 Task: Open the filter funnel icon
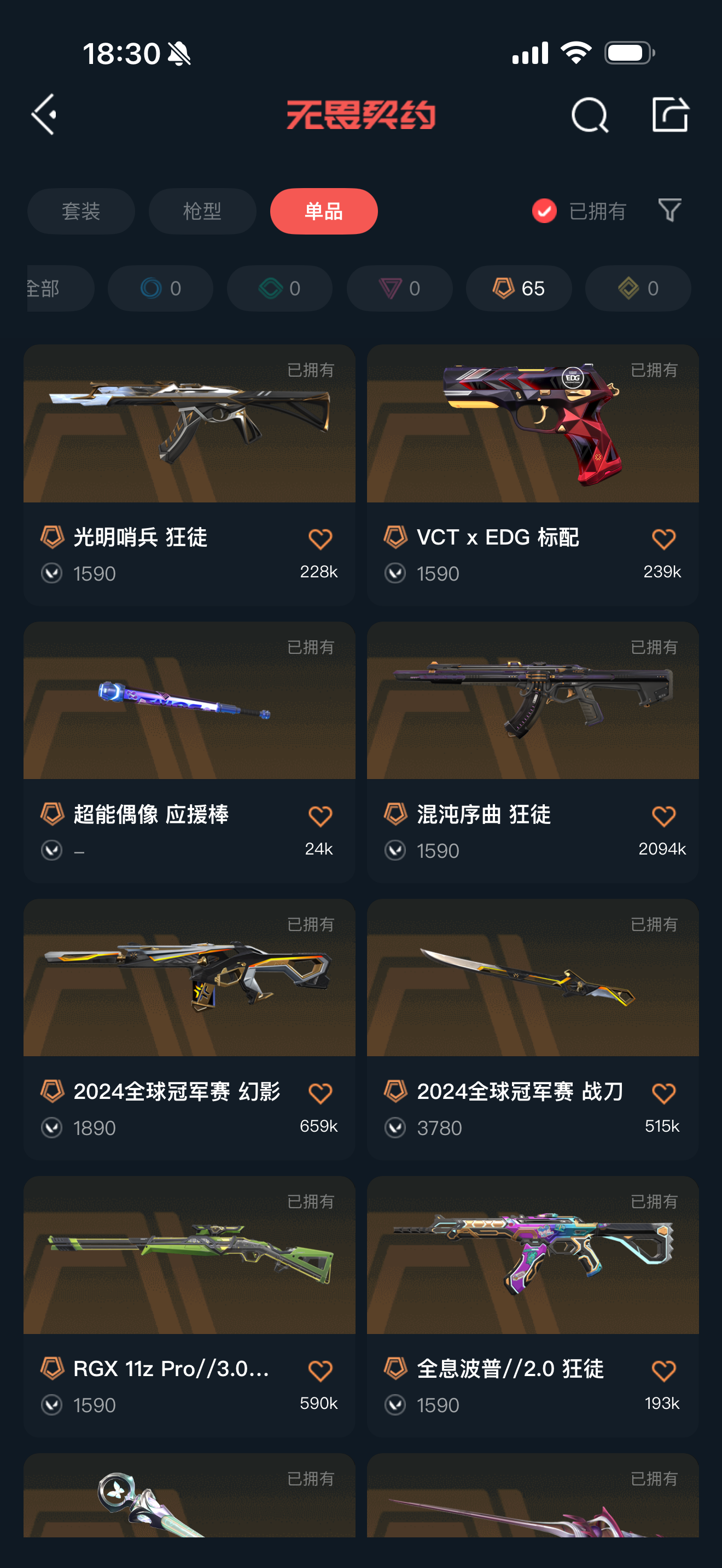pyautogui.click(x=669, y=210)
